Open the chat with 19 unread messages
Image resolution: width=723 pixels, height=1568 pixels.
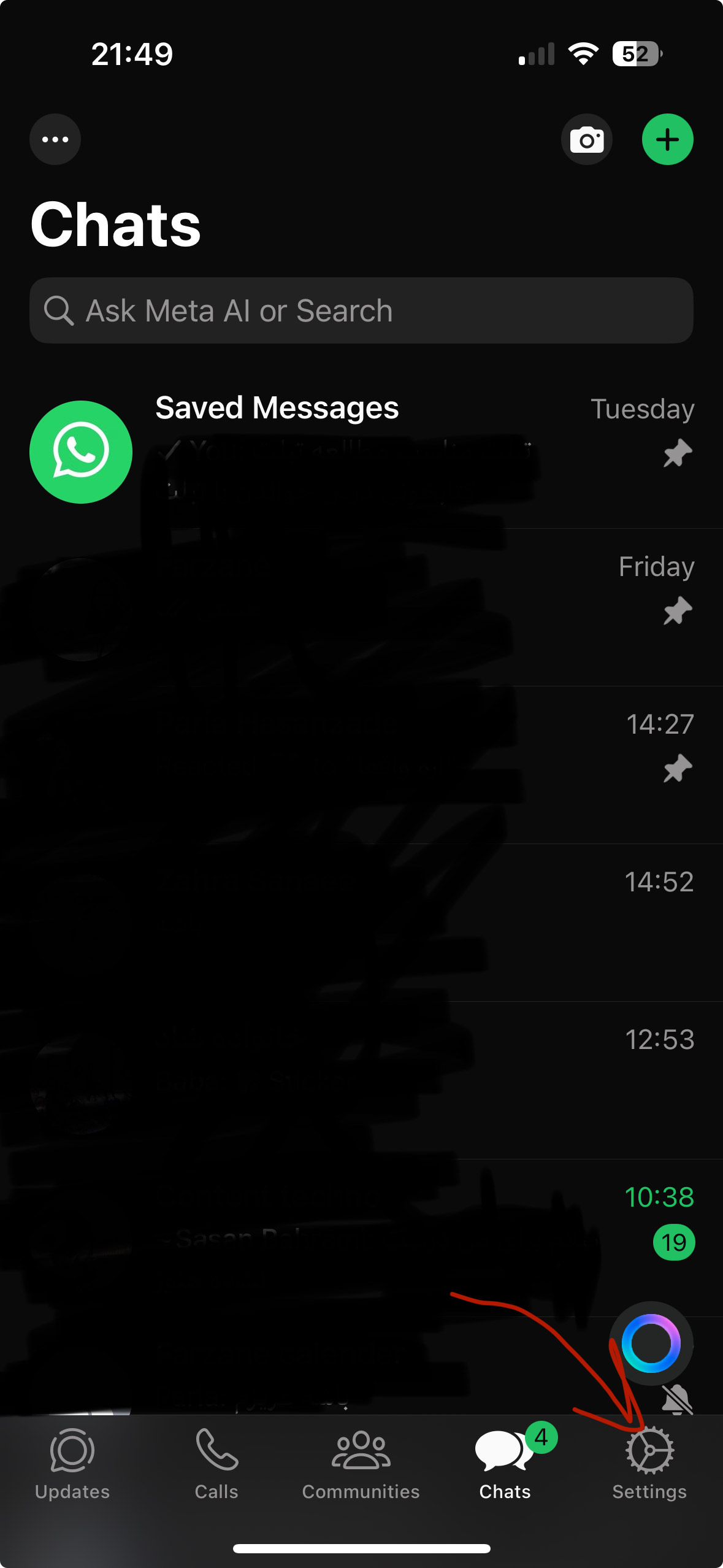point(361,1238)
